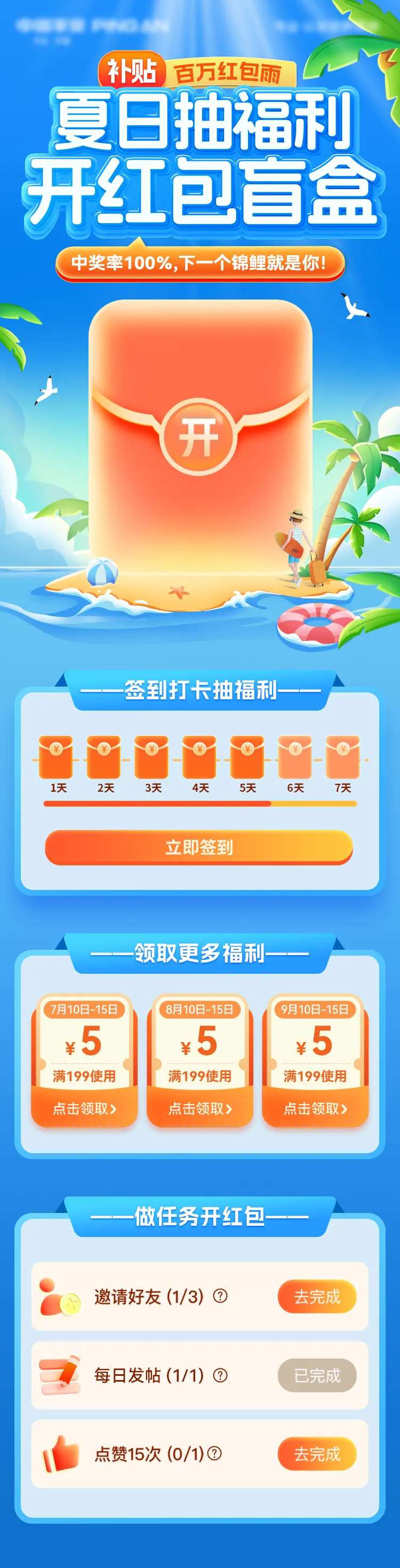Claim the 8月10日-15日 ¥5 coupon
This screenshot has width=400, height=1568.
tap(199, 1108)
